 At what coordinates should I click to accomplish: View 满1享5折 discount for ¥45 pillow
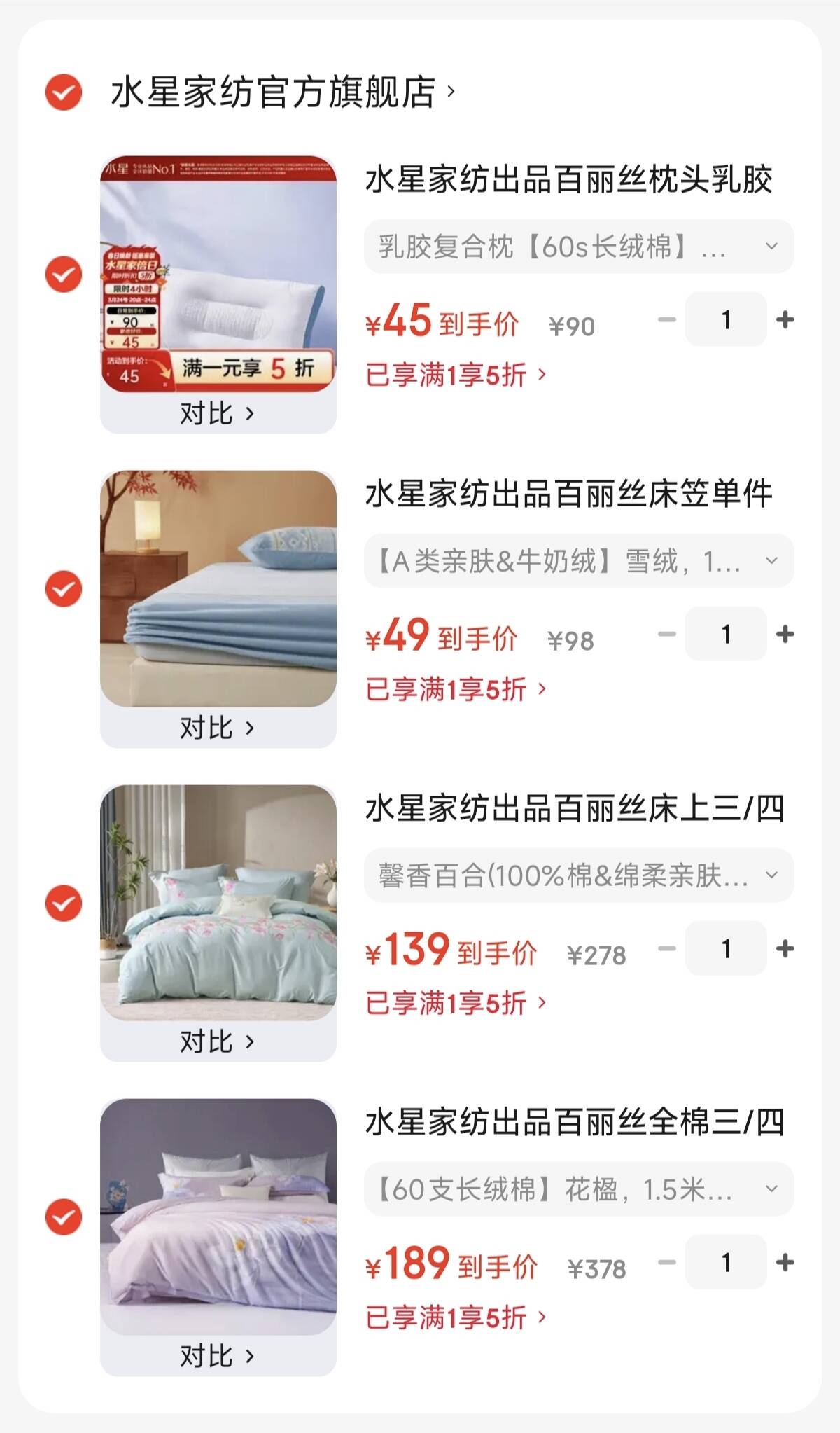point(456,375)
